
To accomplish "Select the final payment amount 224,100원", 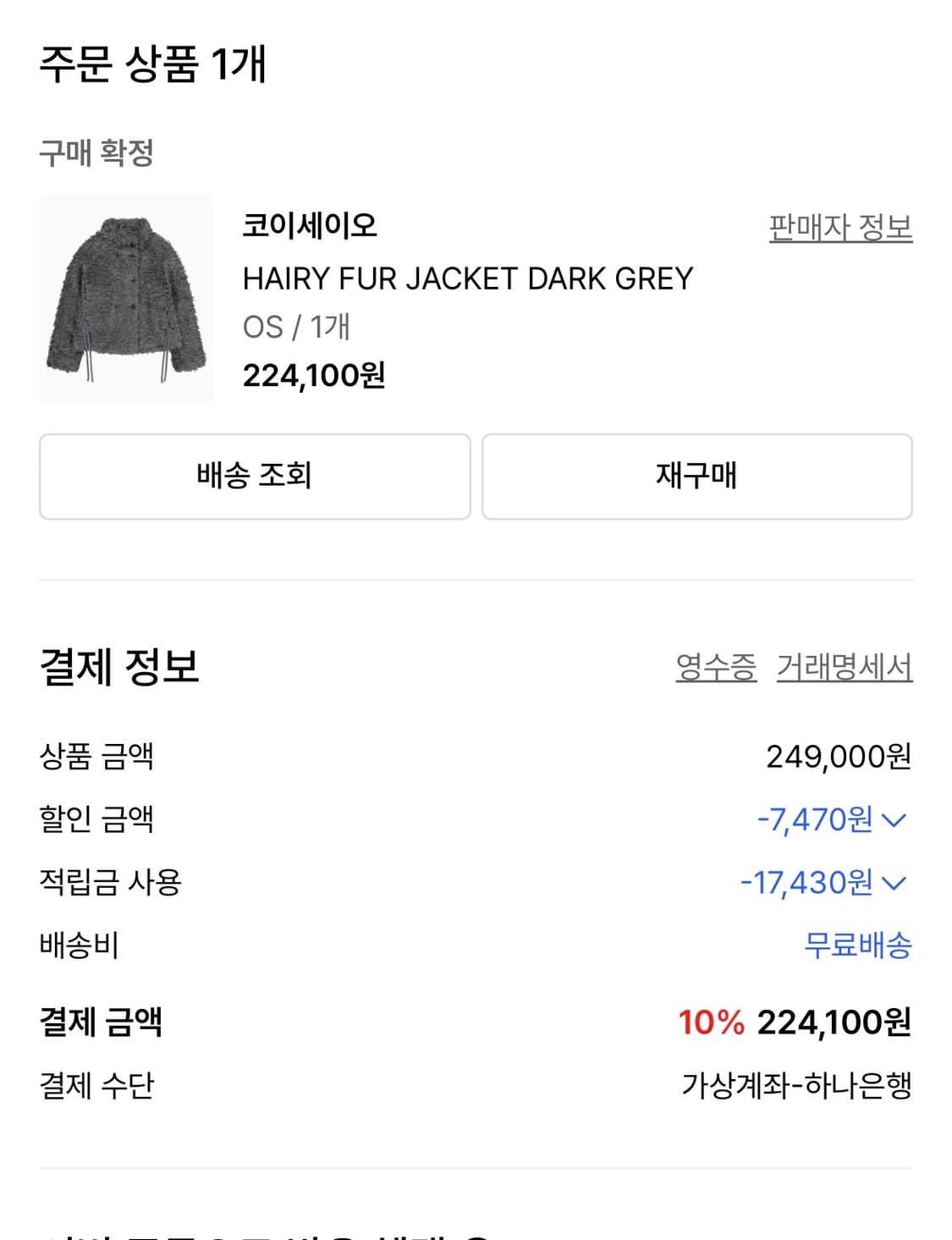I will point(834,1023).
